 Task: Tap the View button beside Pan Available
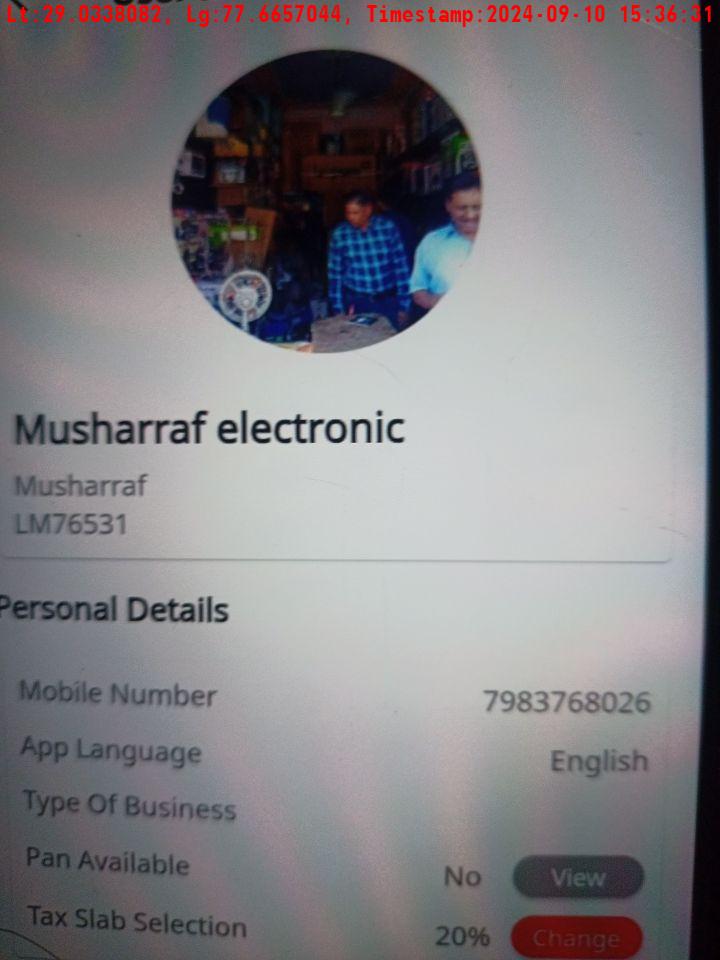click(x=578, y=878)
